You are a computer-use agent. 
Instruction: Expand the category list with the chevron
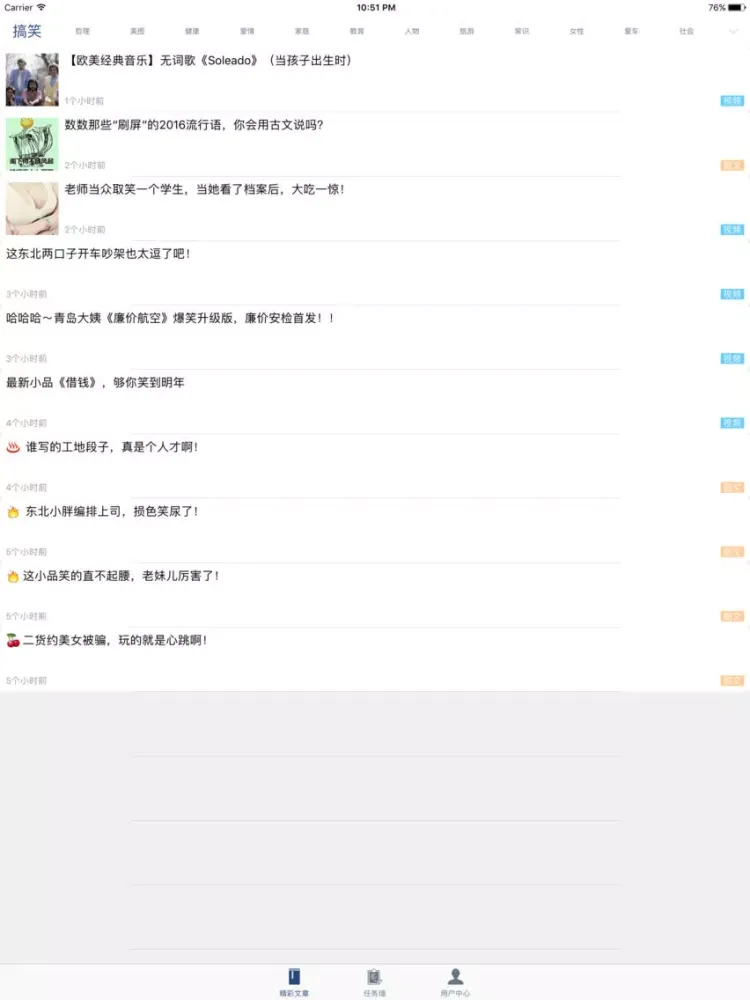tap(733, 31)
